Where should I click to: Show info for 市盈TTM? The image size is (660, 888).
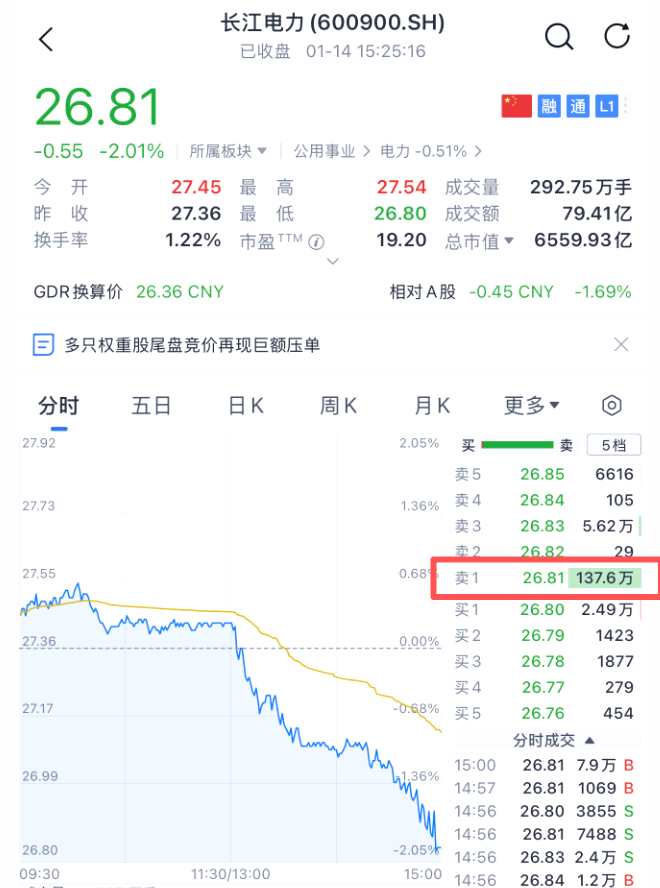coord(317,241)
